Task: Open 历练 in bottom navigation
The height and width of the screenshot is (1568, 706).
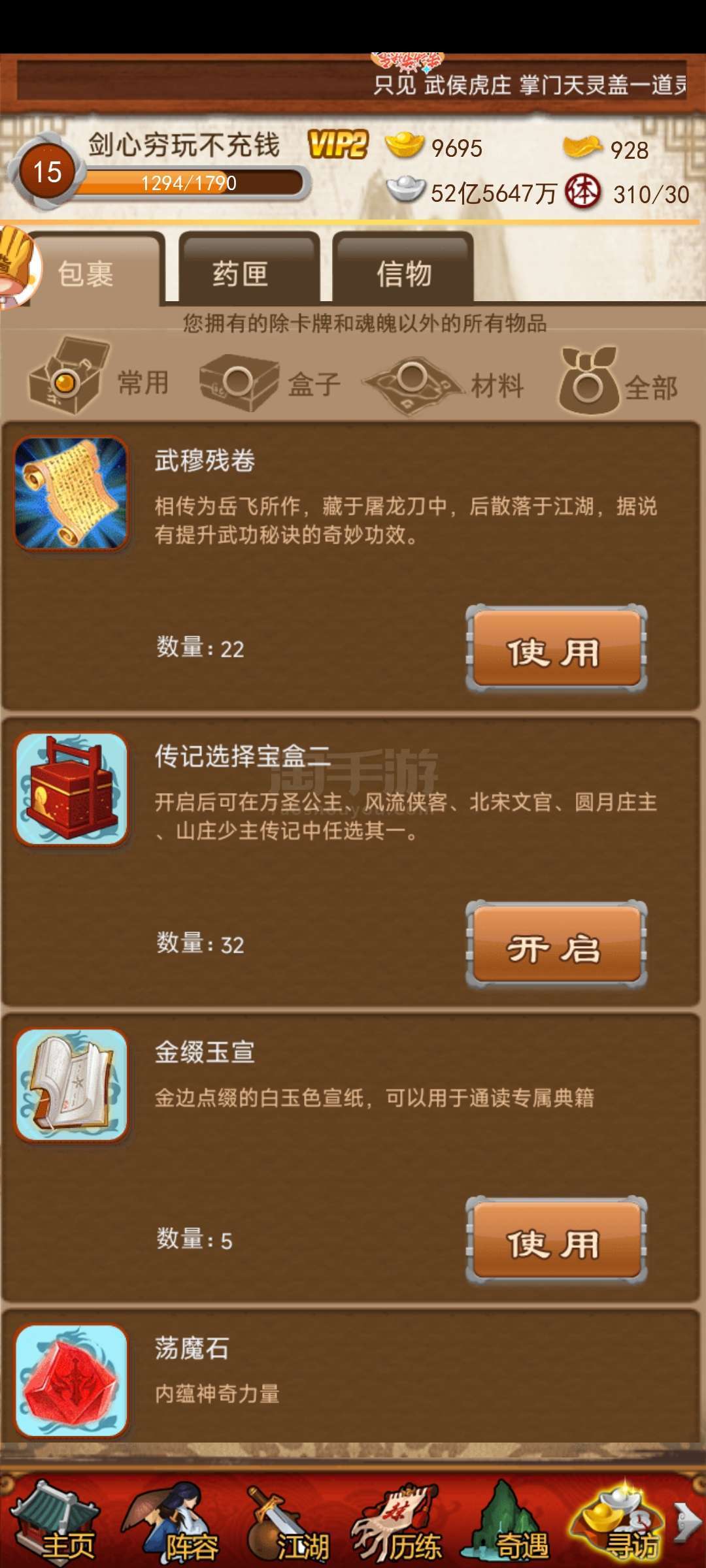Action: (399, 1522)
